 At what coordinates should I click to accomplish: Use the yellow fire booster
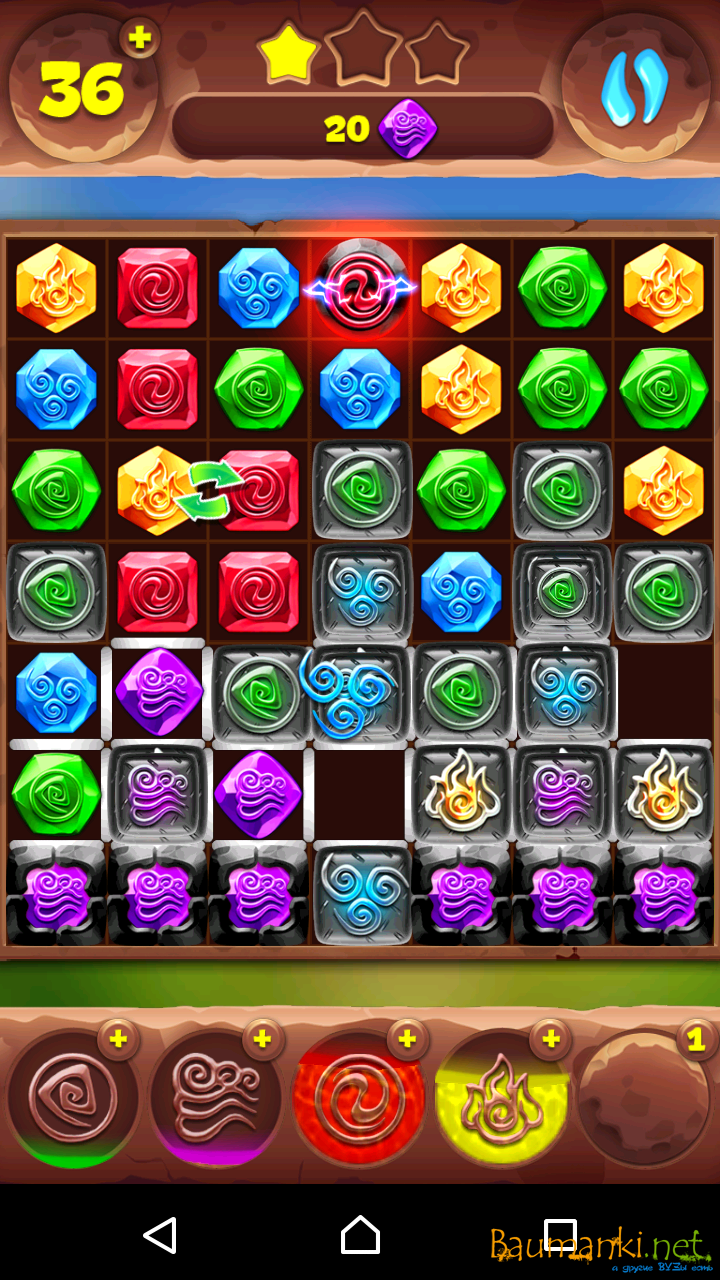502,1098
